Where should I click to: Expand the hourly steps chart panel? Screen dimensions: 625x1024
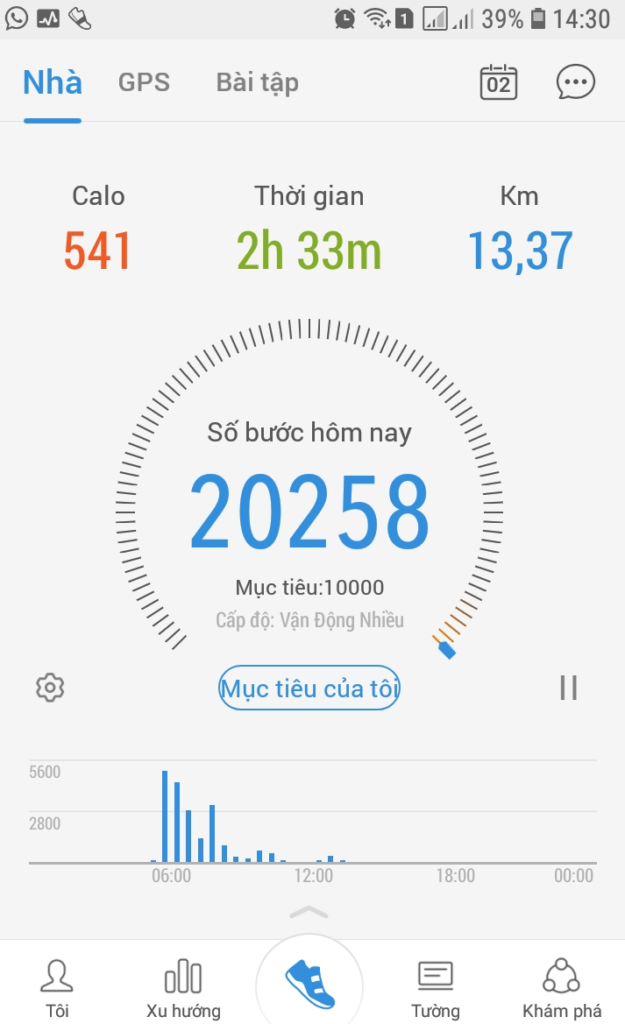tap(309, 912)
